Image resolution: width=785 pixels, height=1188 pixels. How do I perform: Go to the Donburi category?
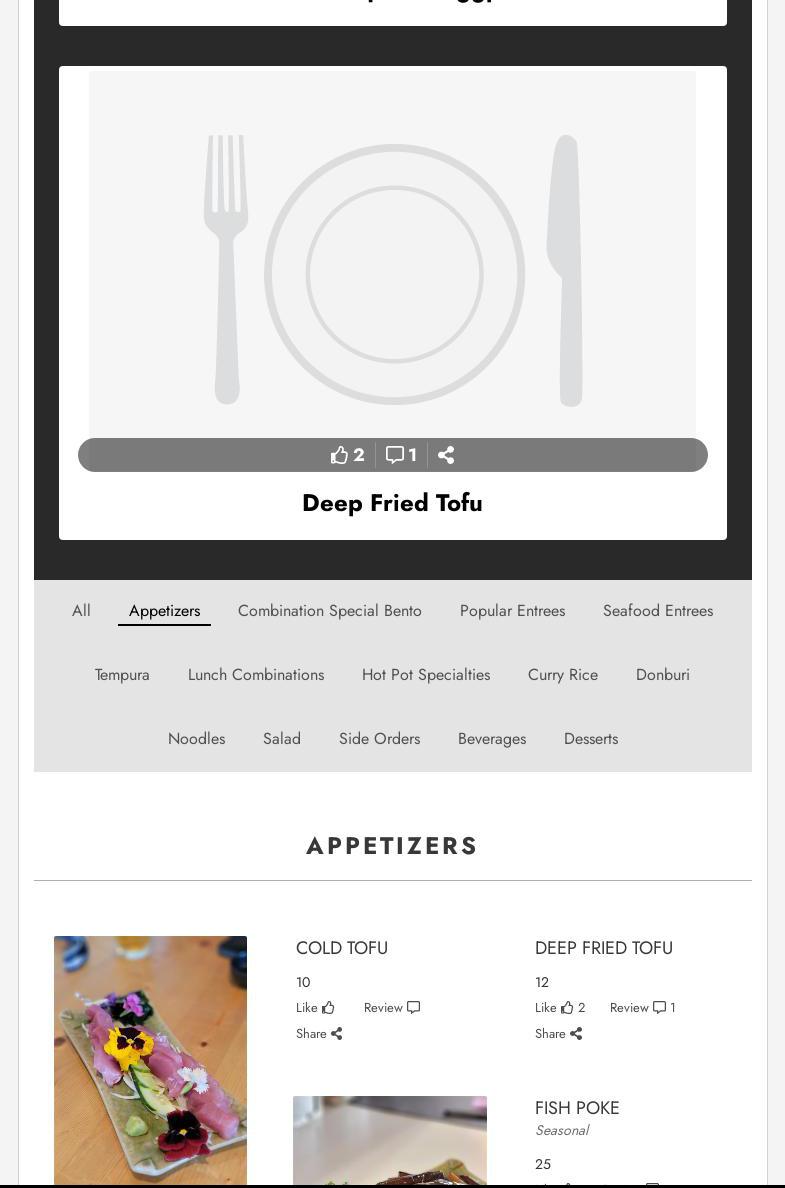click(x=662, y=675)
